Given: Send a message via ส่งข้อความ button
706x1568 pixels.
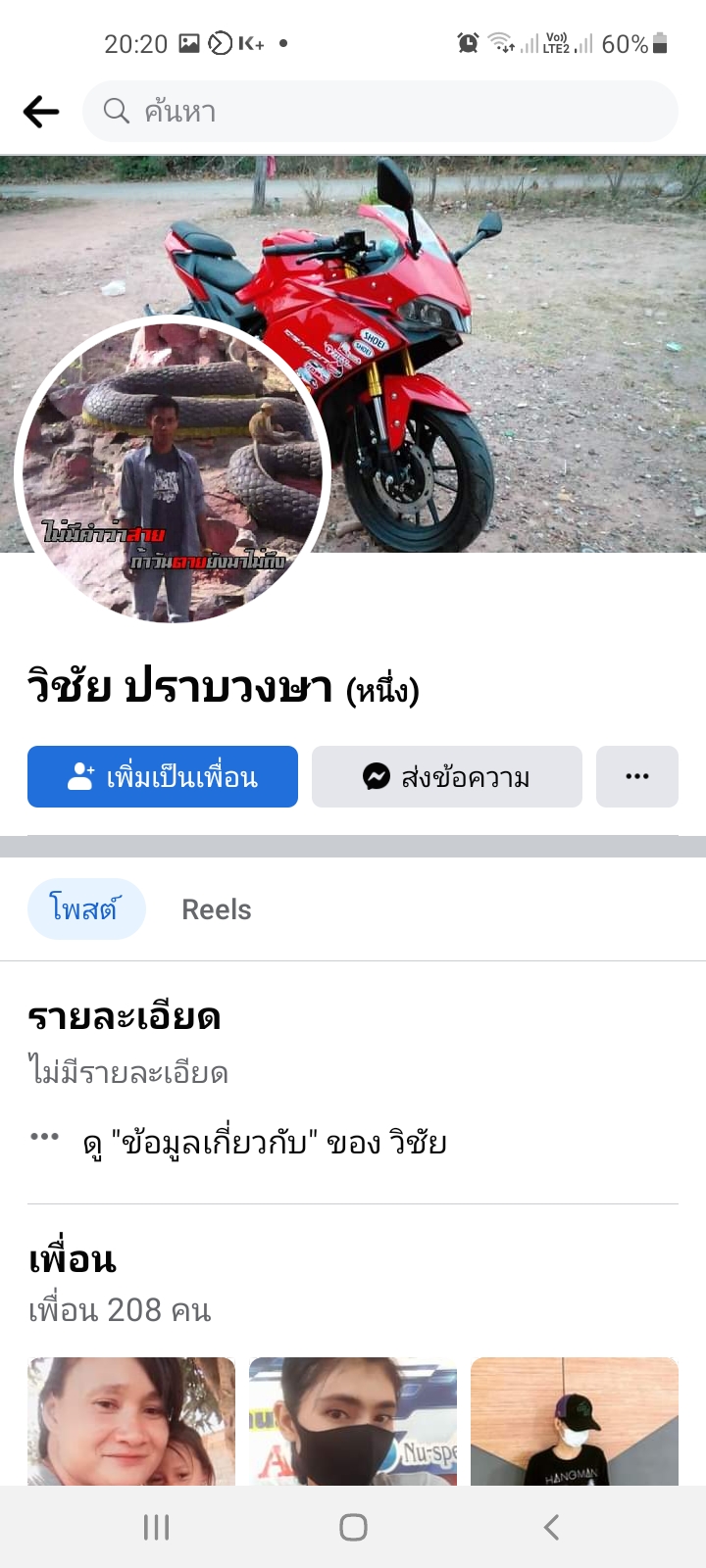Looking at the screenshot, I should 447,777.
